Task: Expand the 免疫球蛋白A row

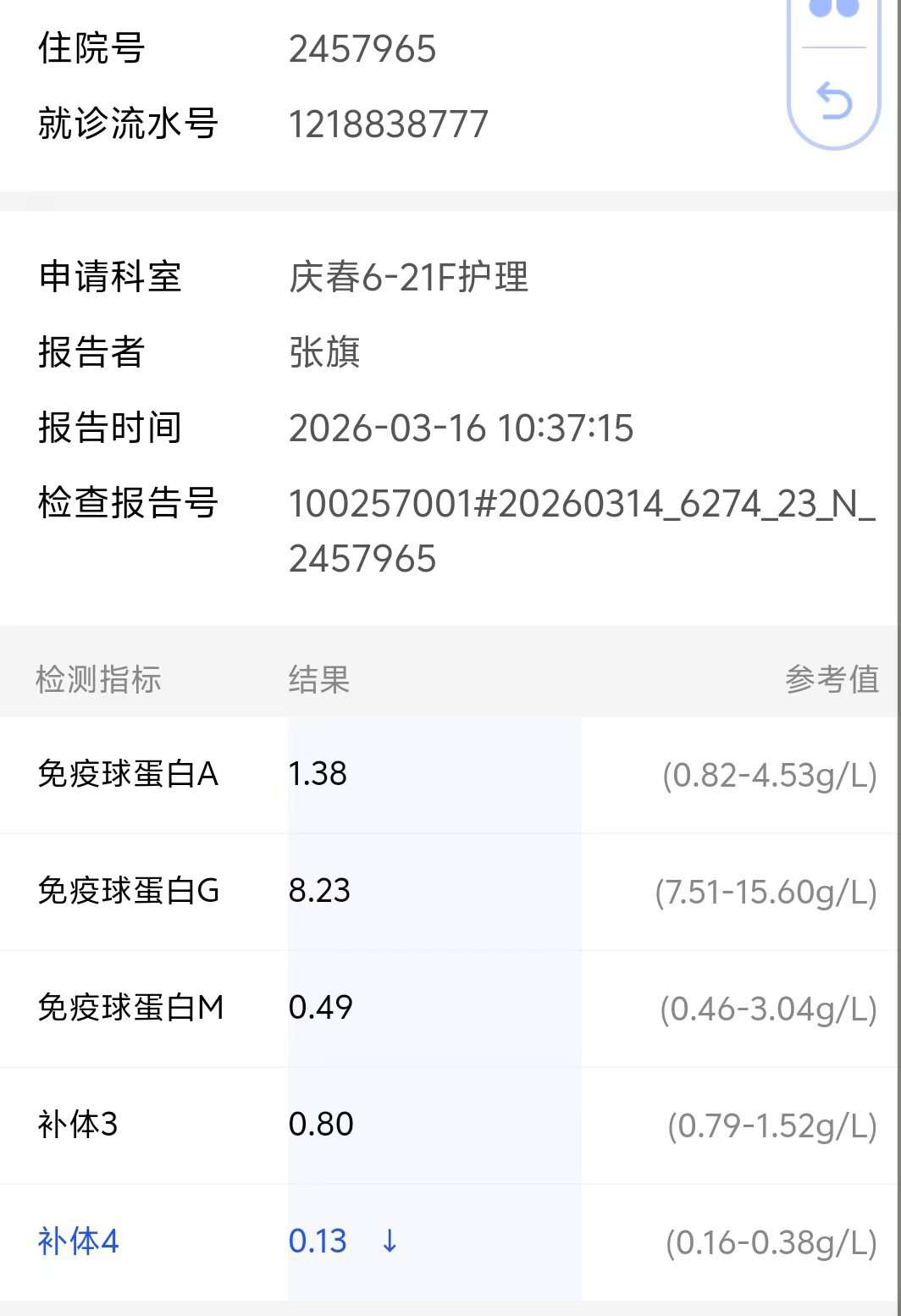Action: point(130,773)
